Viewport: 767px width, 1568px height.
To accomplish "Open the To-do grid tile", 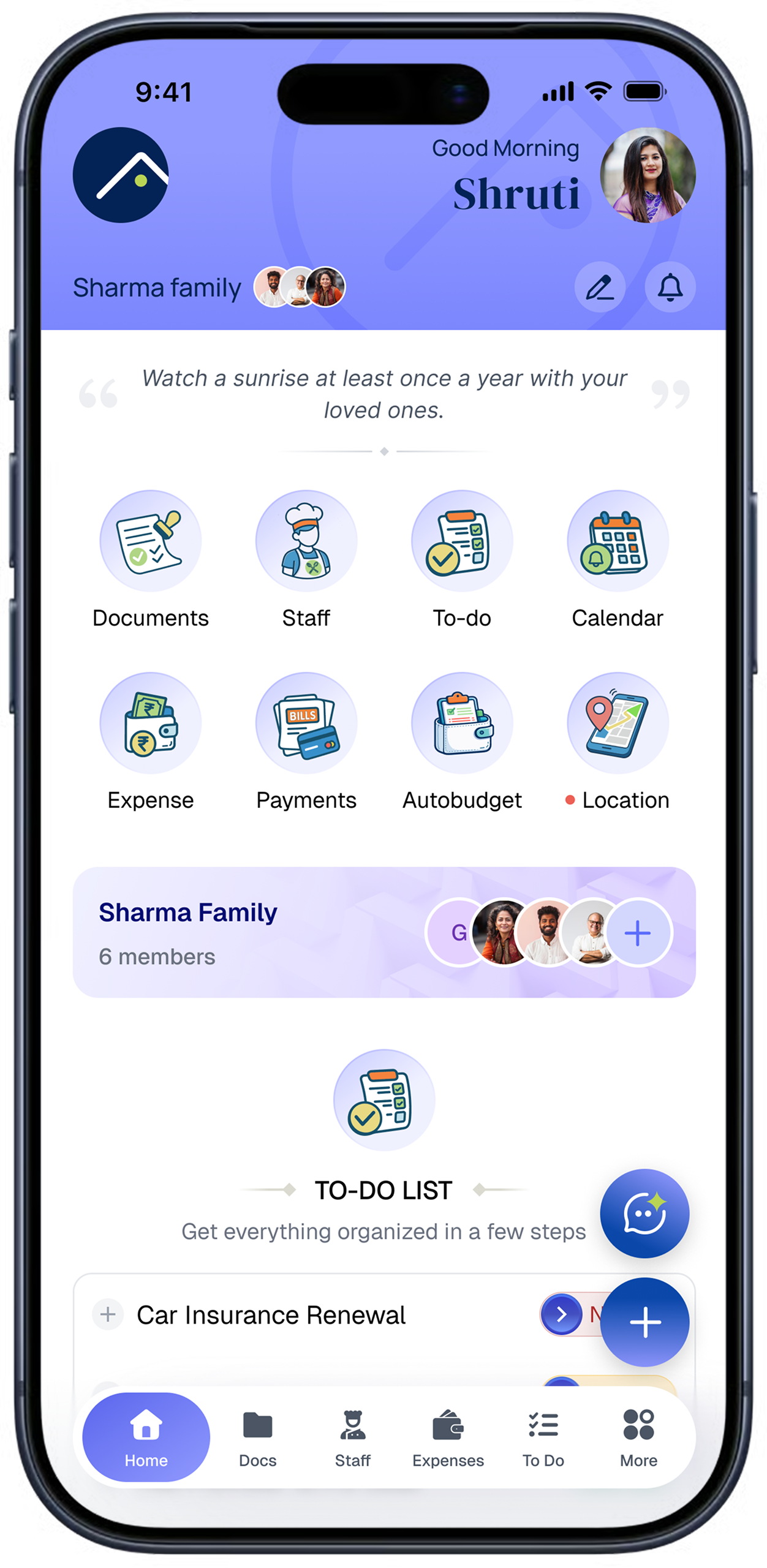I will 461,559.
